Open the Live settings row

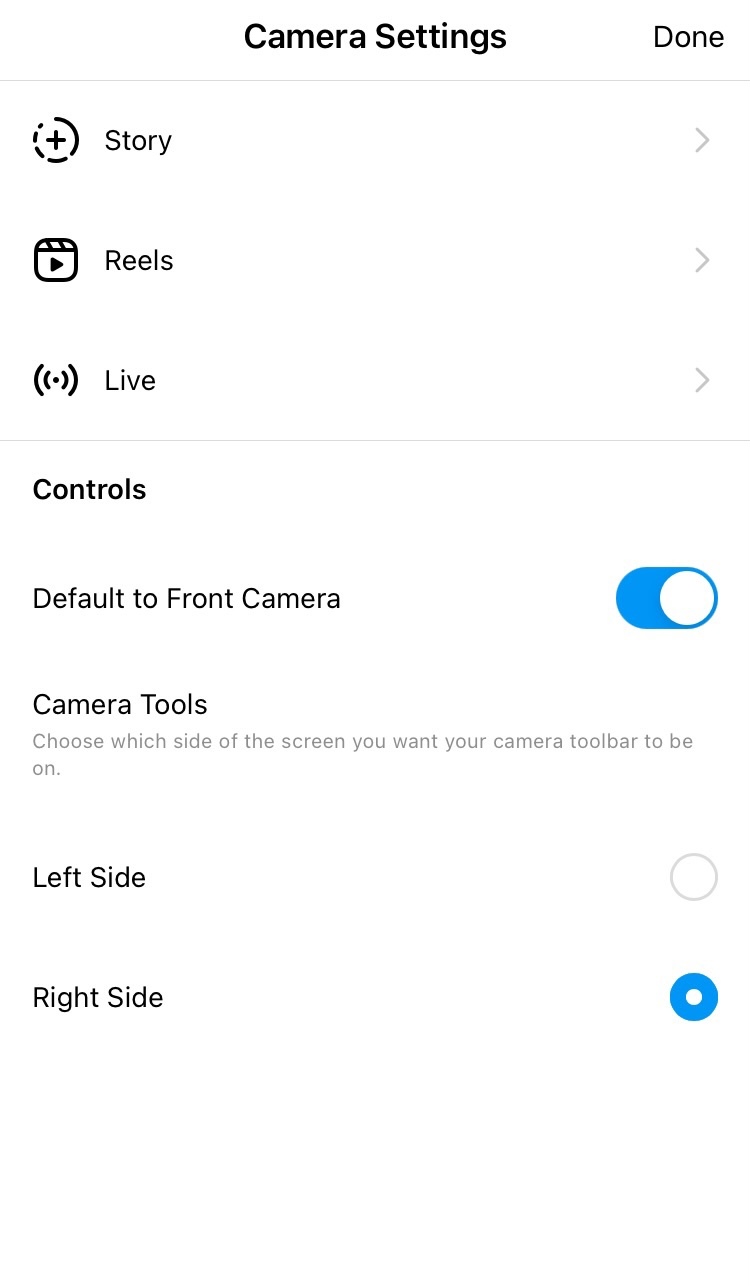pos(375,380)
